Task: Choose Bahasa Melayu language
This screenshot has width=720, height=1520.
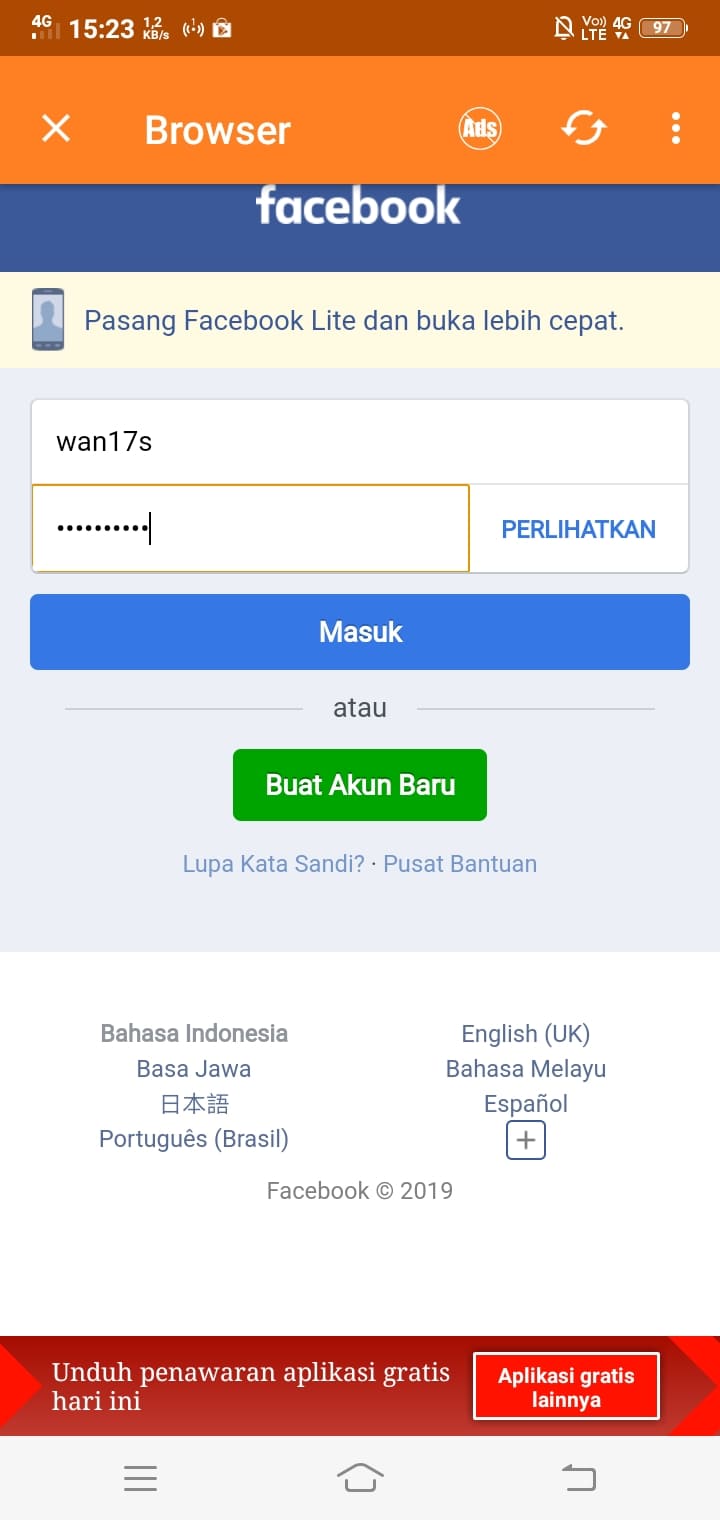Action: coord(525,1069)
